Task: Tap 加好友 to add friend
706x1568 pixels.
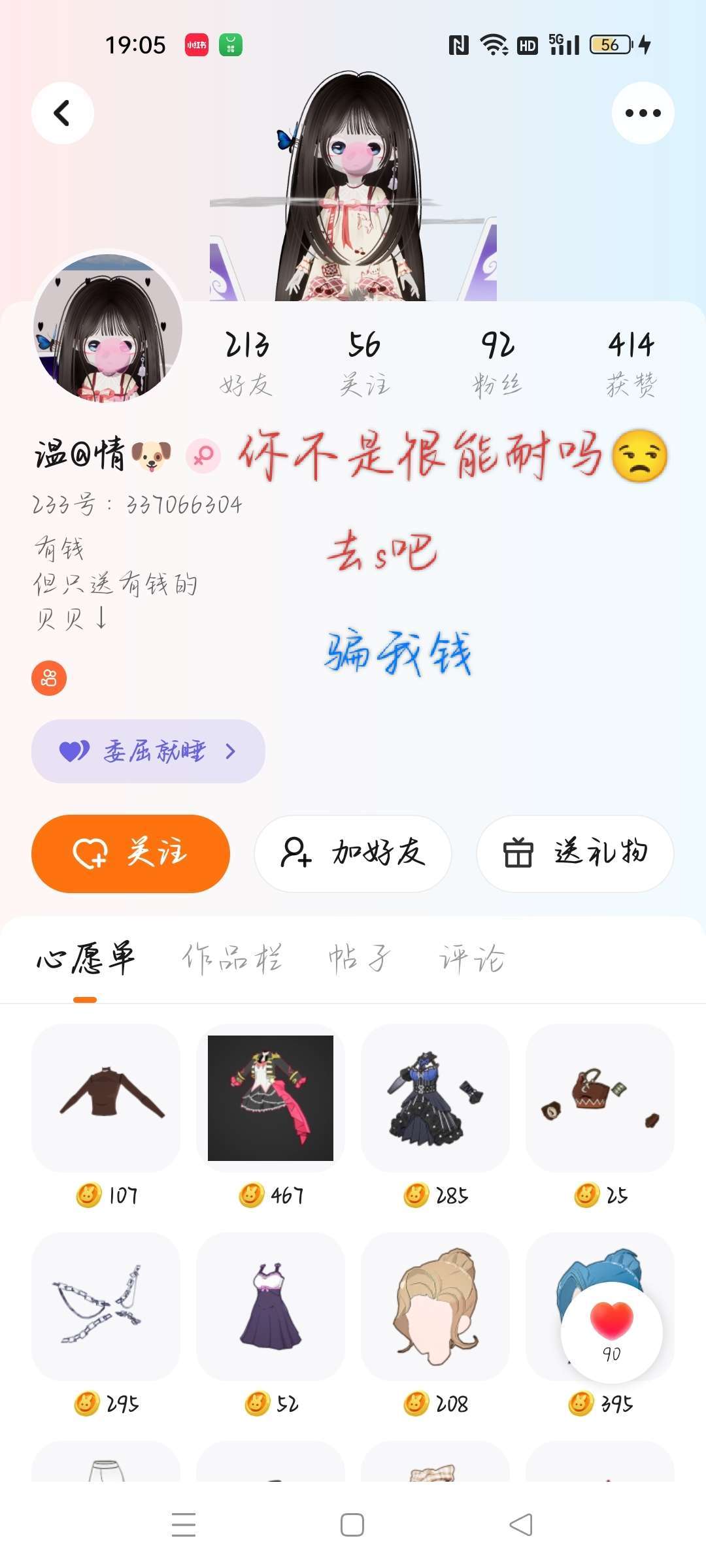Action: (x=353, y=853)
